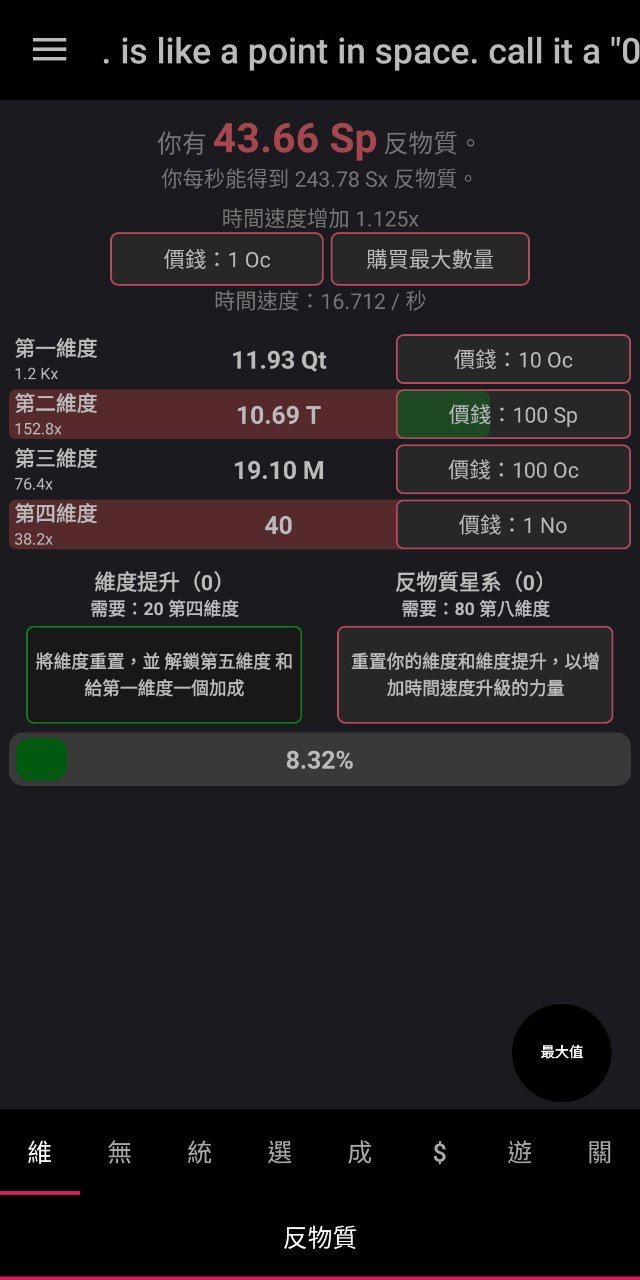This screenshot has width=640, height=1280.
Task: Switch to the 關 tab
Action: 600,1152
